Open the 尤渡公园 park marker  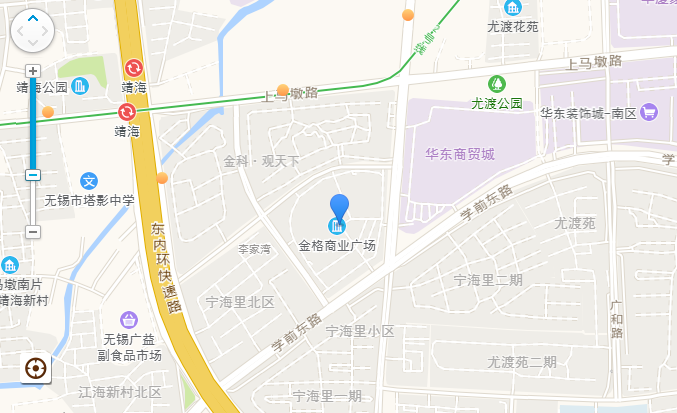tap(496, 83)
